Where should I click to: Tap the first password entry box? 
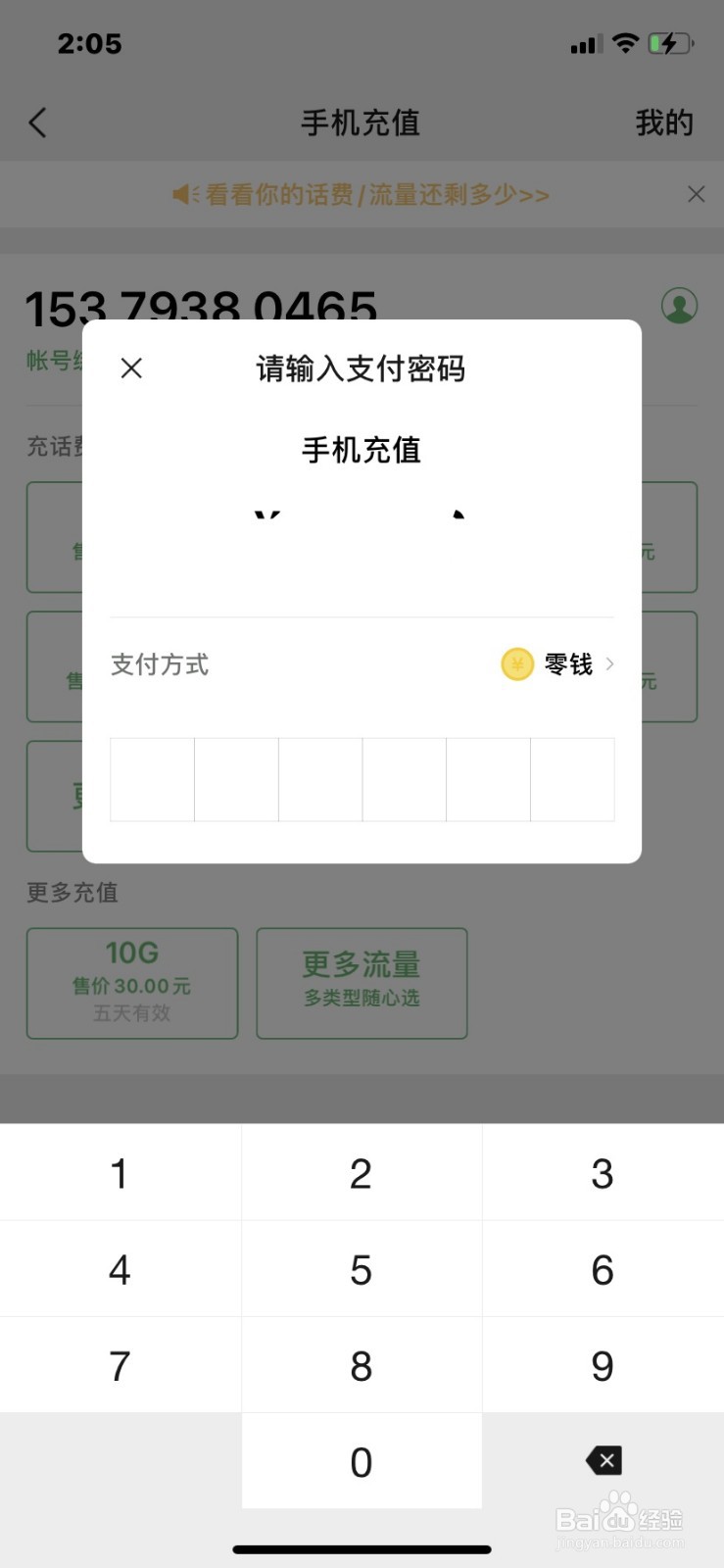(152, 779)
